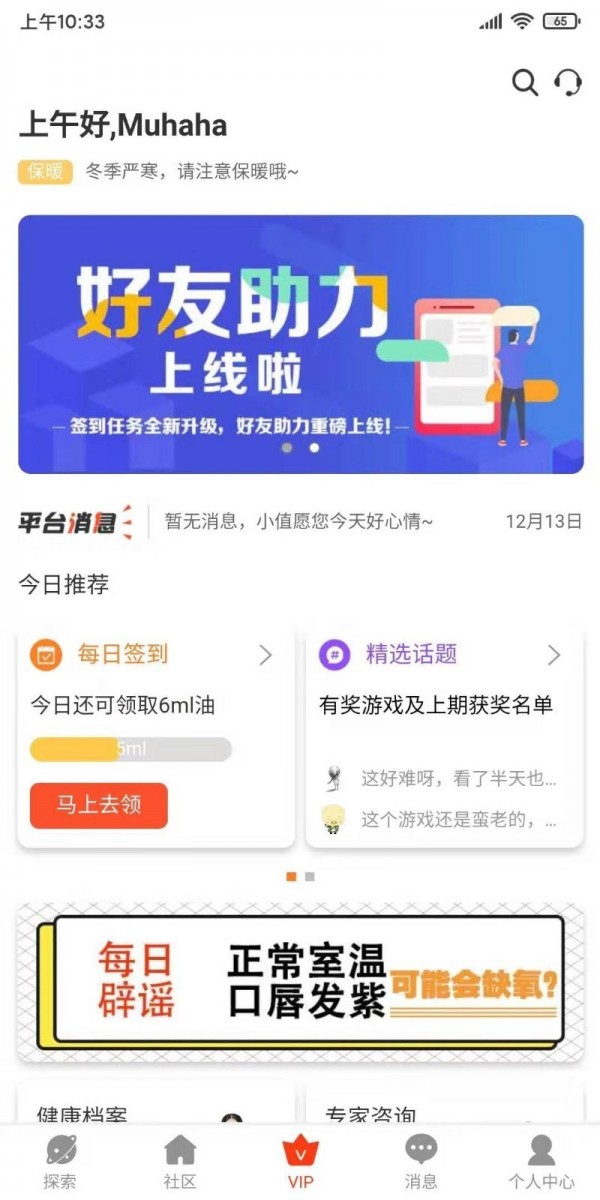The height and width of the screenshot is (1200, 600).
Task: Tap the 马上去领 button
Action: coord(99,805)
